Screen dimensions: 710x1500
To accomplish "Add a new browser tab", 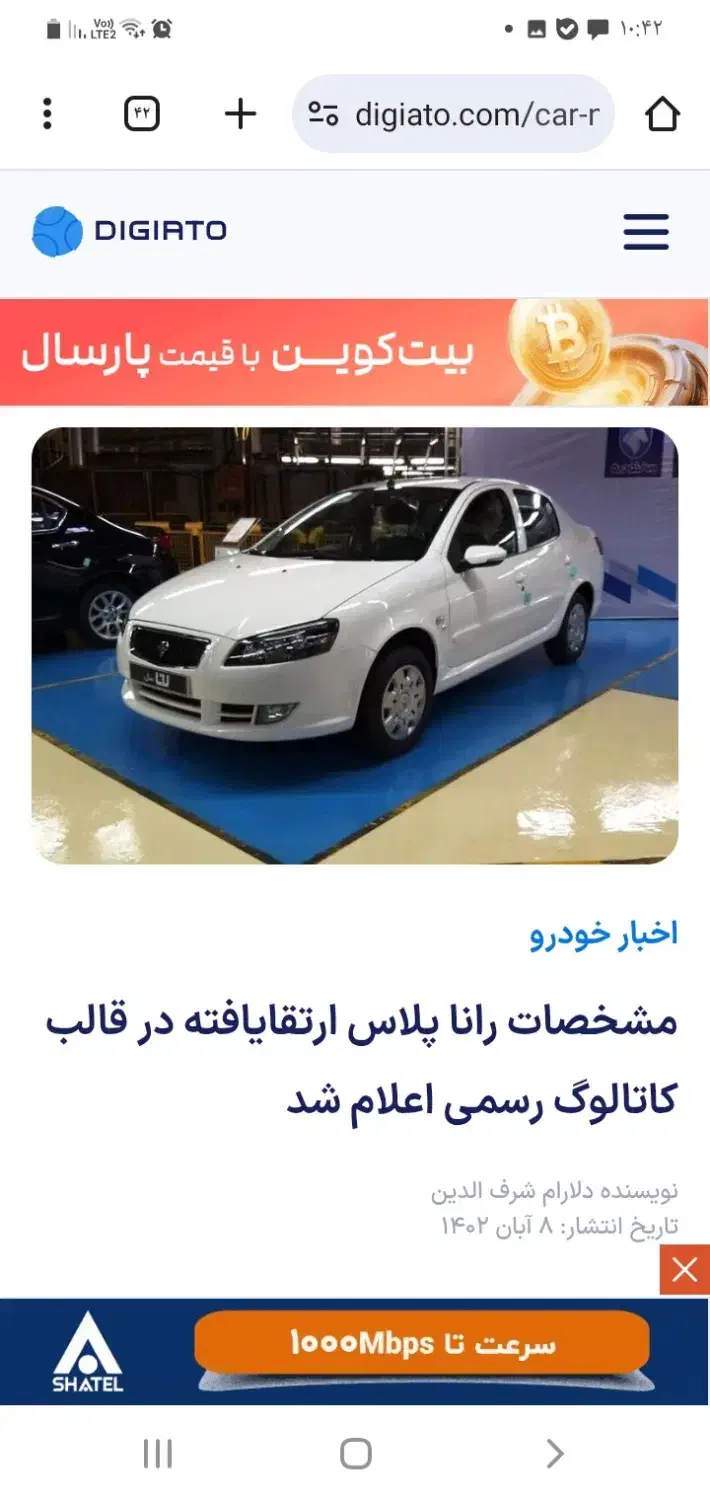I will click(240, 114).
